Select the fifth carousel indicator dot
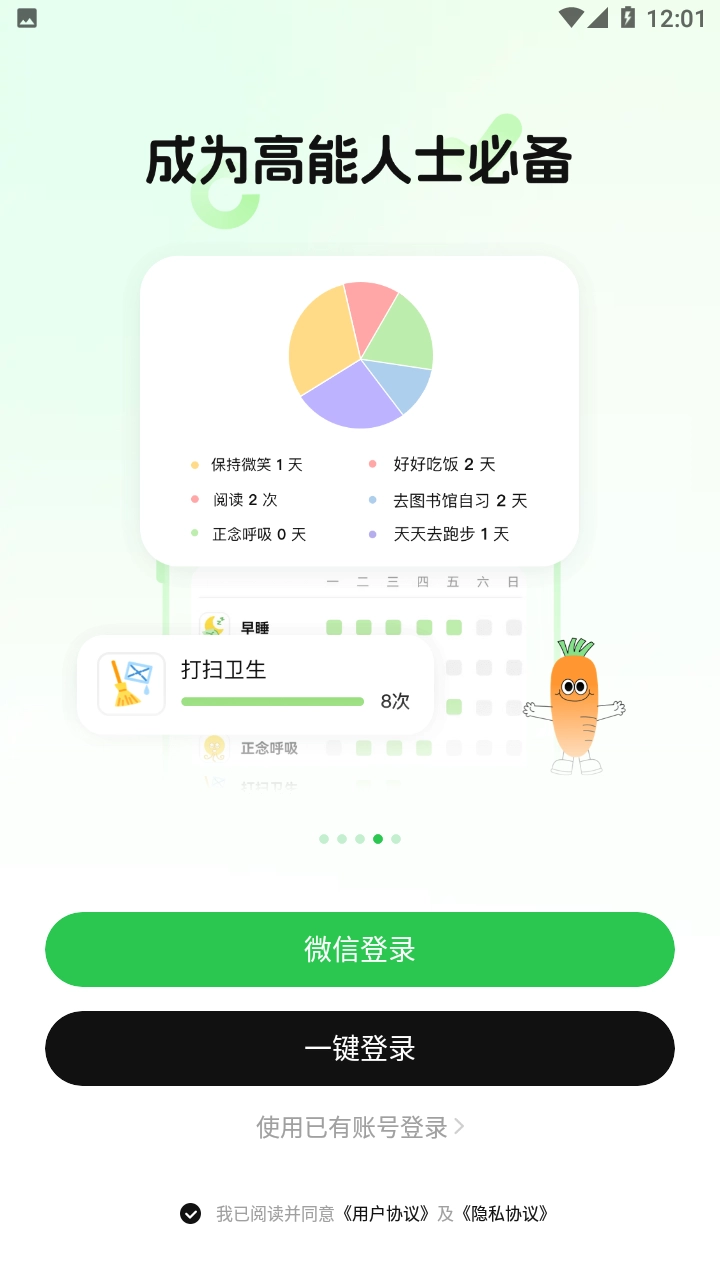The width and height of the screenshot is (720, 1280). tap(395, 839)
